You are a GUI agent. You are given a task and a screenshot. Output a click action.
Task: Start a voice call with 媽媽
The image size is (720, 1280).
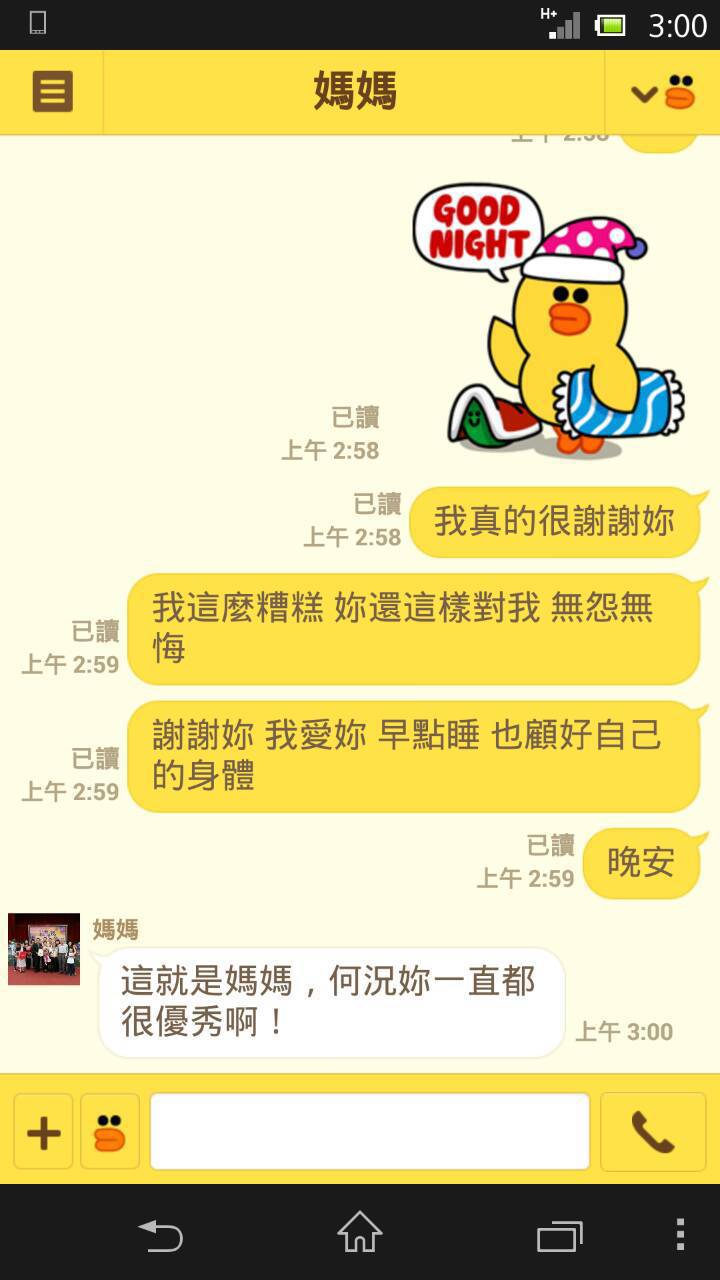click(x=653, y=1132)
